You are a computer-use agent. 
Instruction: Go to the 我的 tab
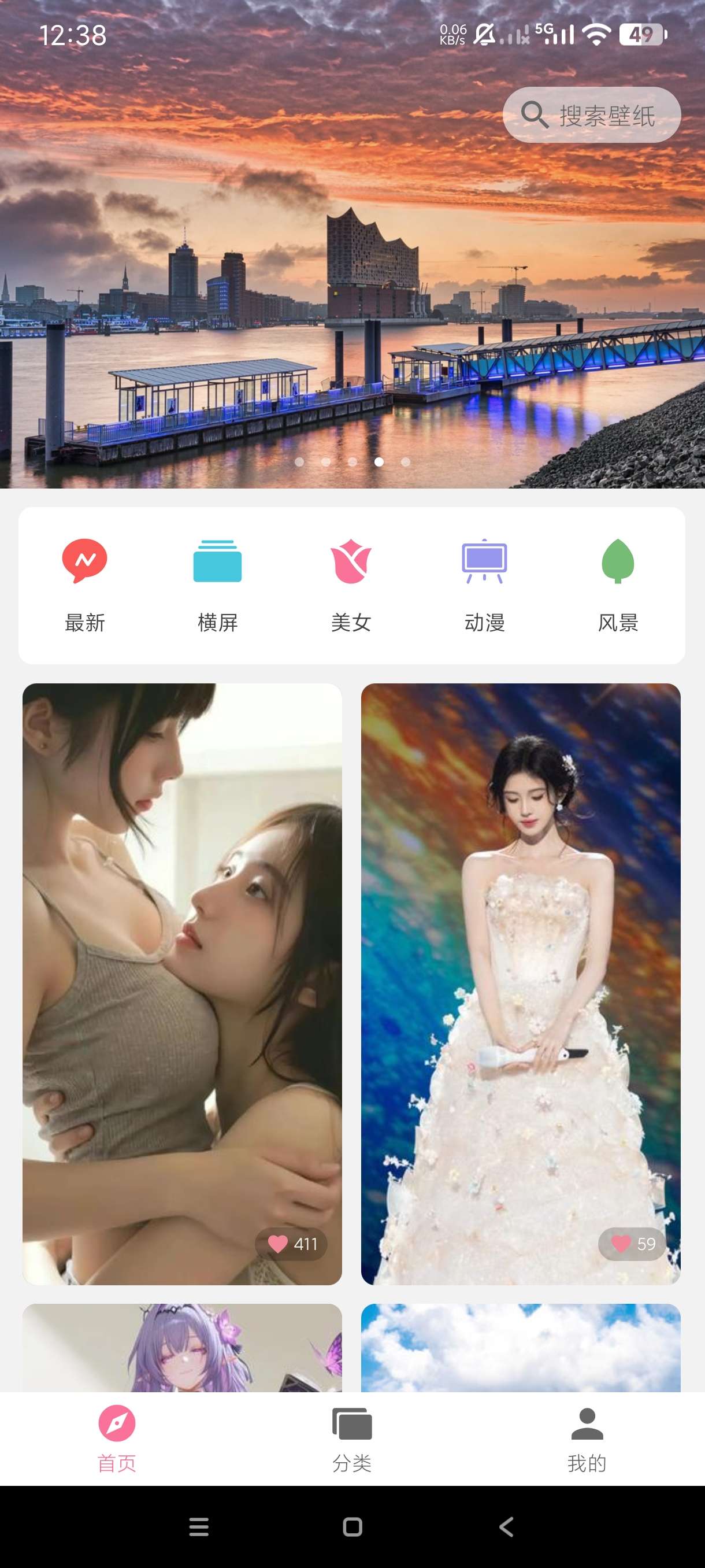point(587,1439)
